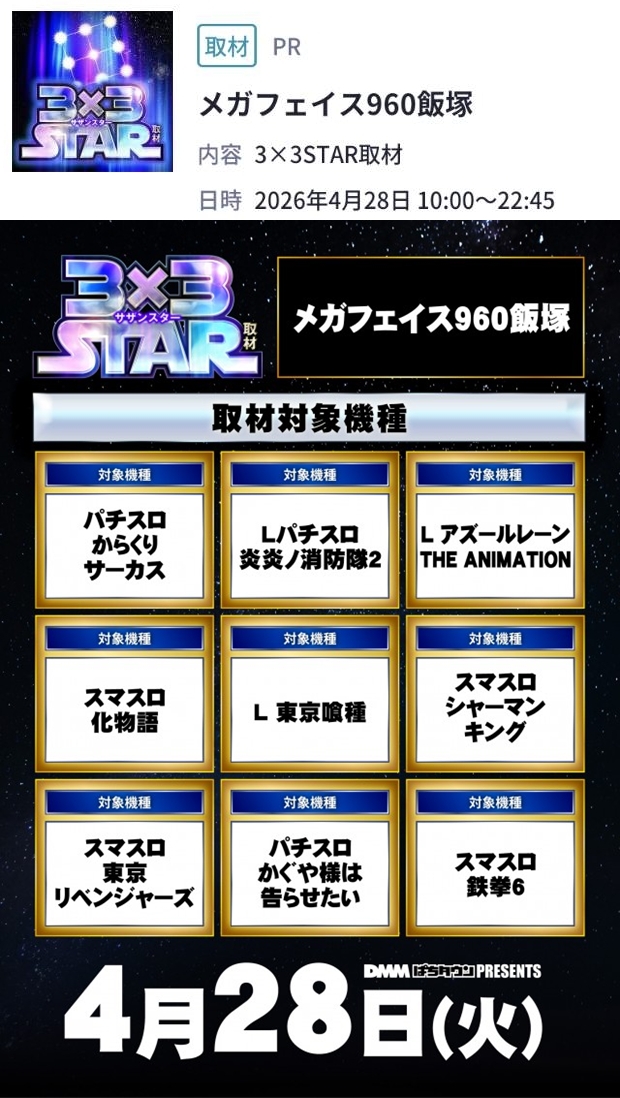Enlarge the 取材対象機種 poster image
Viewport: 620px width, 1098px height.
point(310,660)
